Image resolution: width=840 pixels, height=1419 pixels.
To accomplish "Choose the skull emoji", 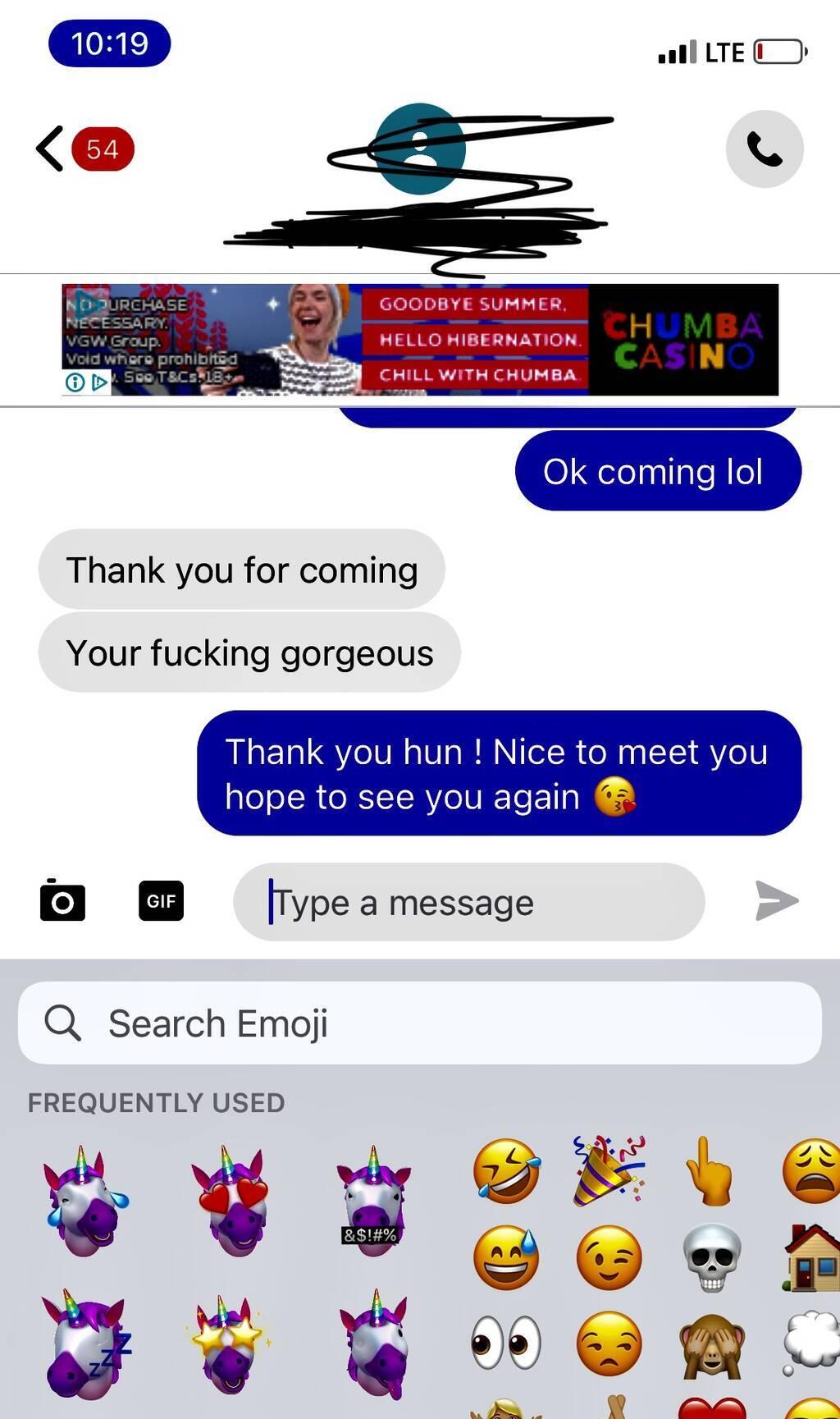I will click(711, 1257).
